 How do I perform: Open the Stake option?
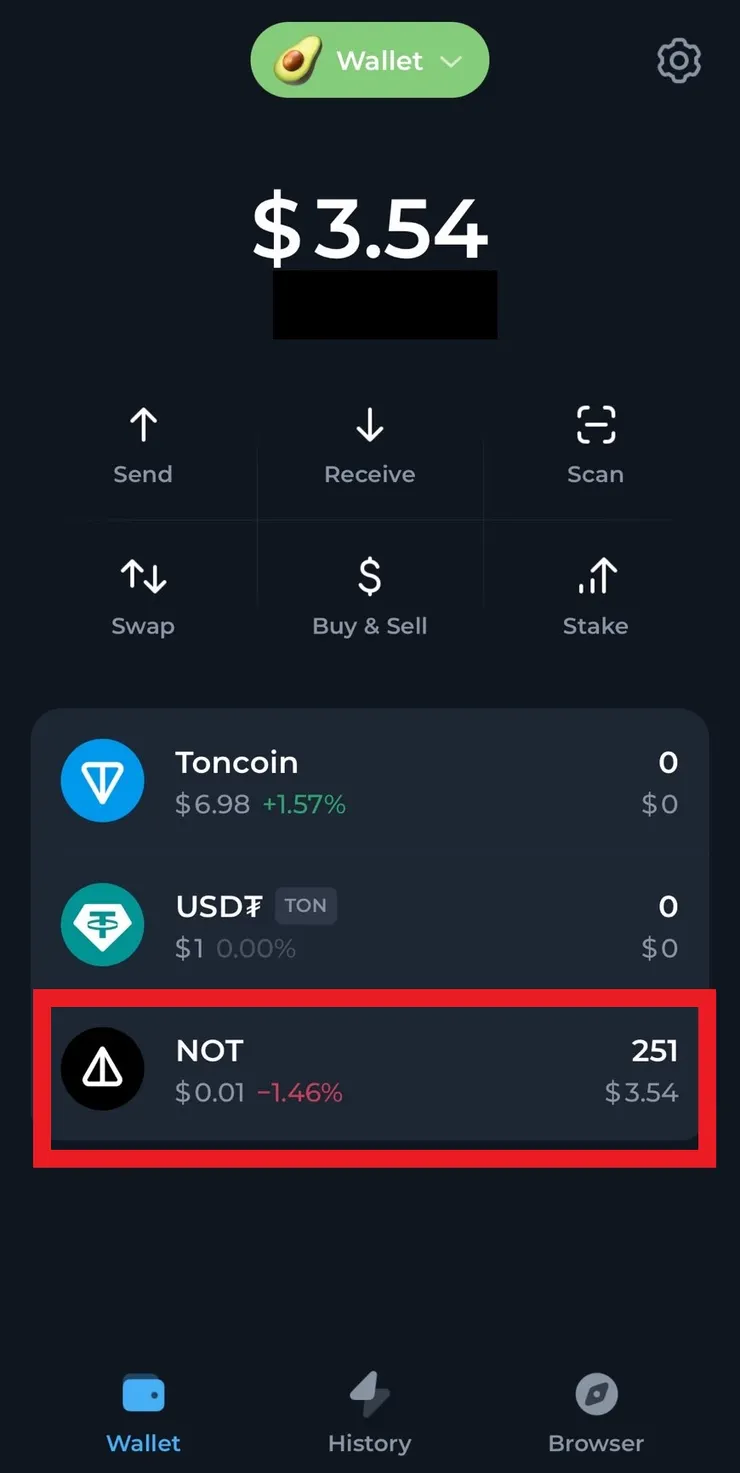(x=596, y=597)
